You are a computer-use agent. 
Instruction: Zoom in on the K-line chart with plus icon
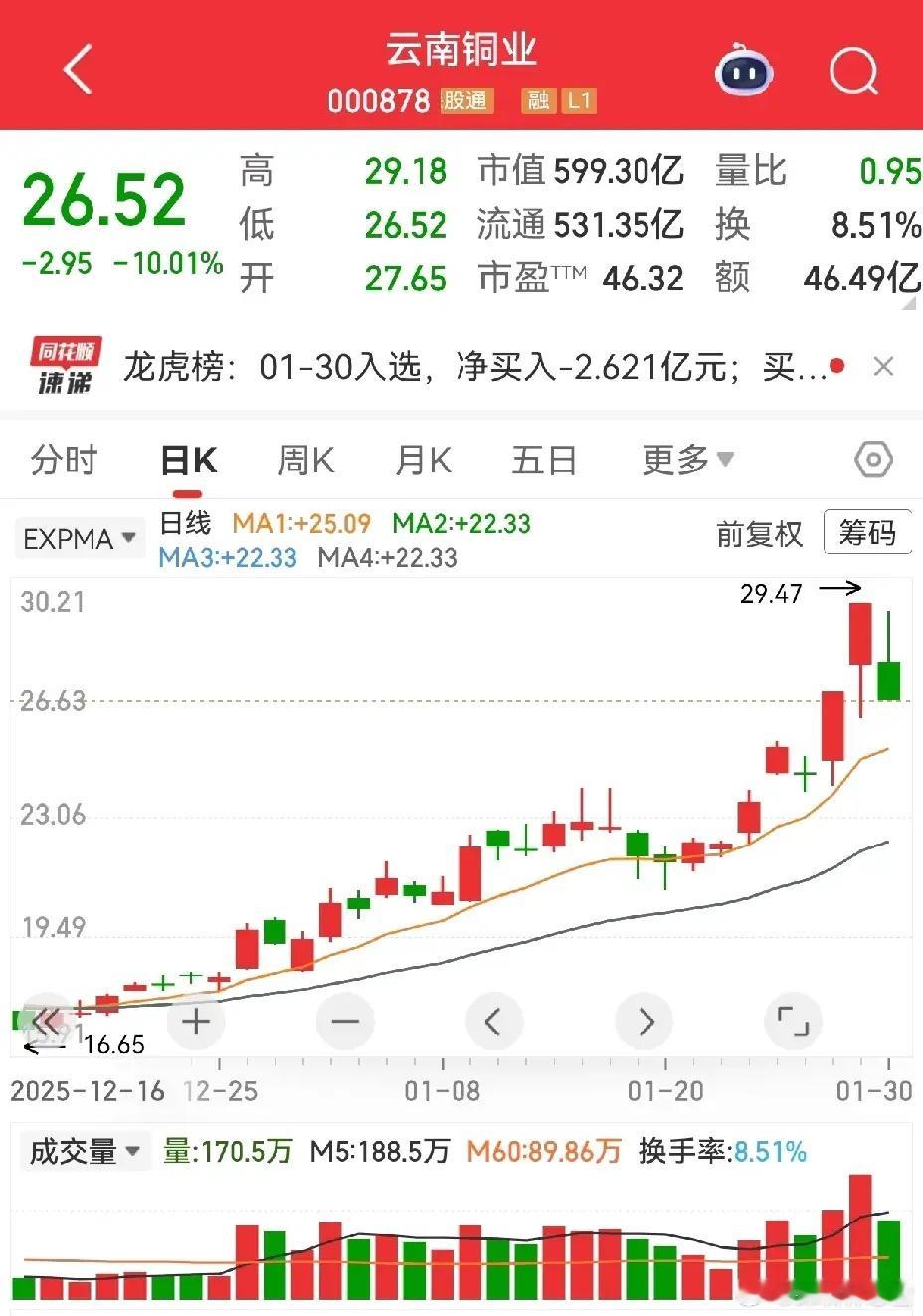(x=195, y=1021)
